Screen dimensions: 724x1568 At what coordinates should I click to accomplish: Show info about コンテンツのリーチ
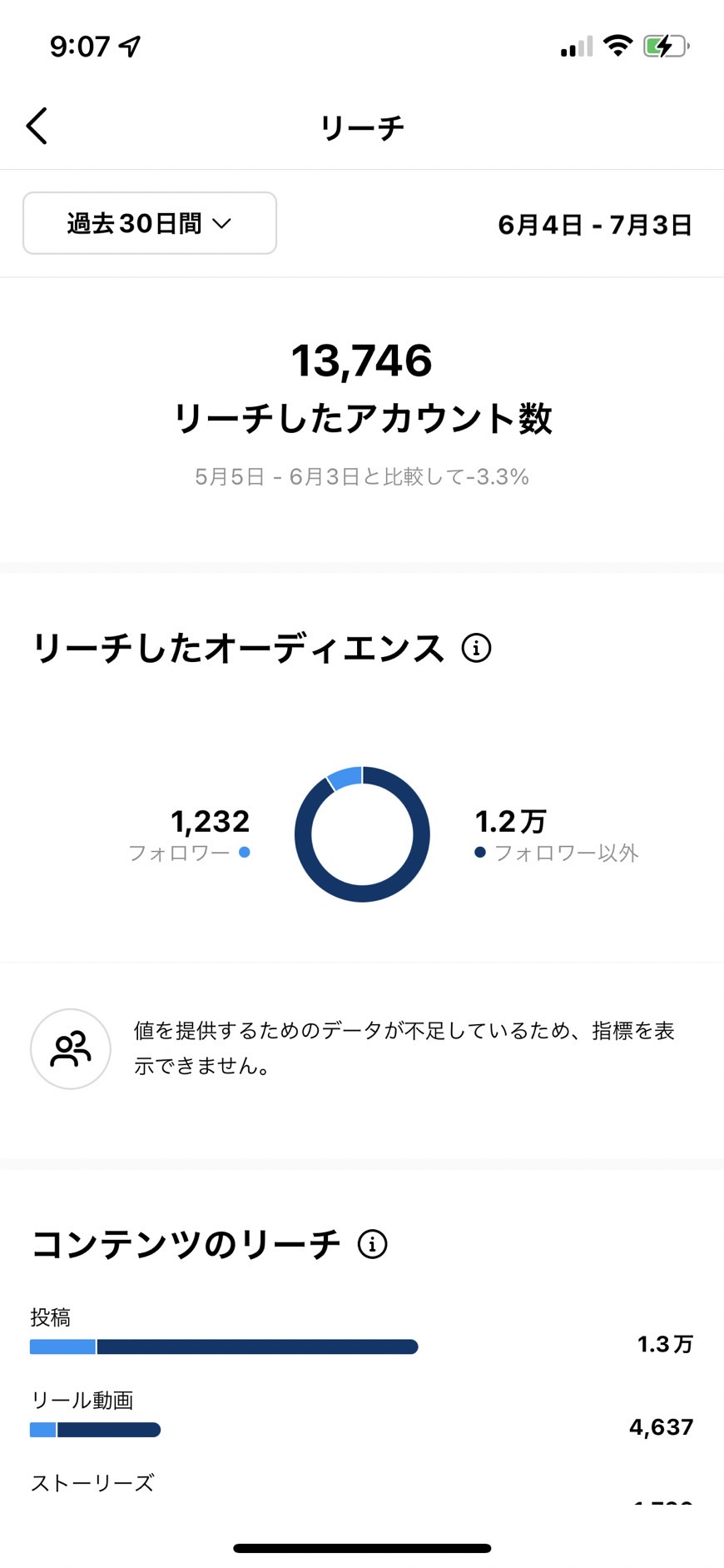pyautogui.click(x=373, y=1244)
